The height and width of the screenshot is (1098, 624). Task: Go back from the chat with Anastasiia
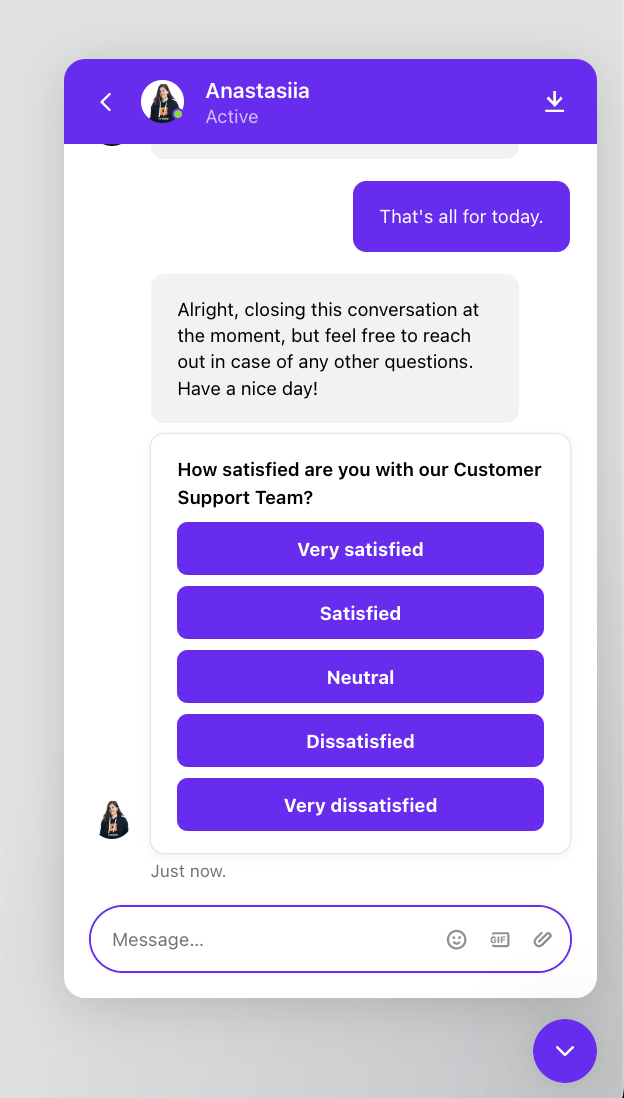tap(106, 102)
